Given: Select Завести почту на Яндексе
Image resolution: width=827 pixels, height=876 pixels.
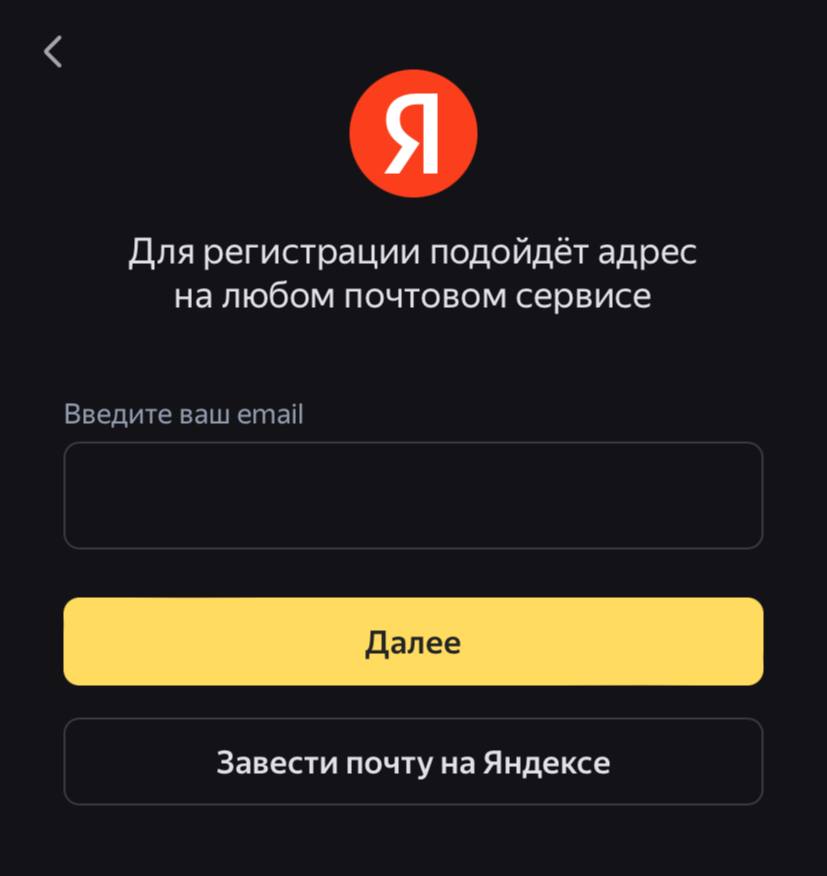Looking at the screenshot, I should coord(413,762).
